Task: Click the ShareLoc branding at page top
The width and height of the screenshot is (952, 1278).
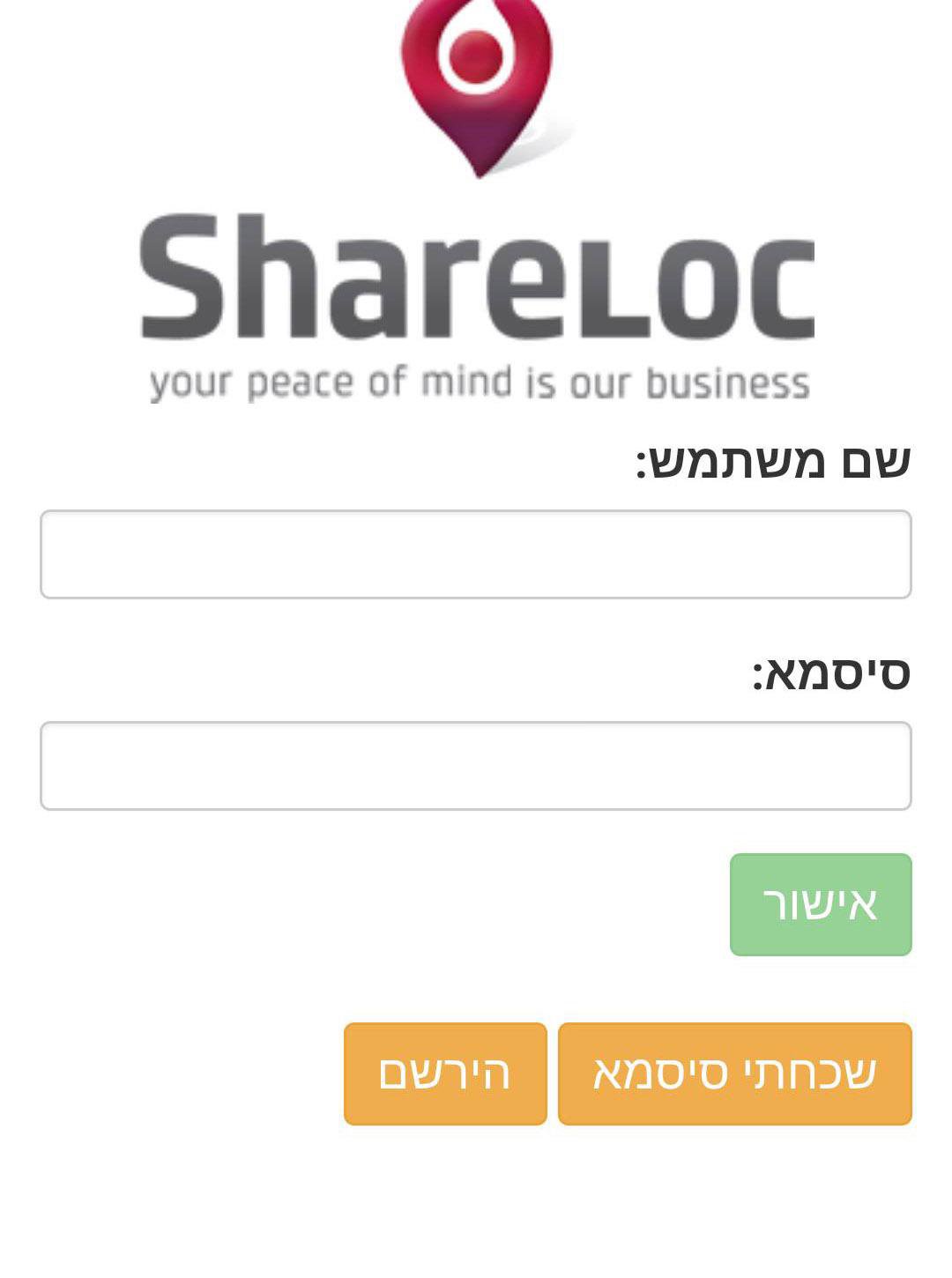Action: [x=476, y=278]
